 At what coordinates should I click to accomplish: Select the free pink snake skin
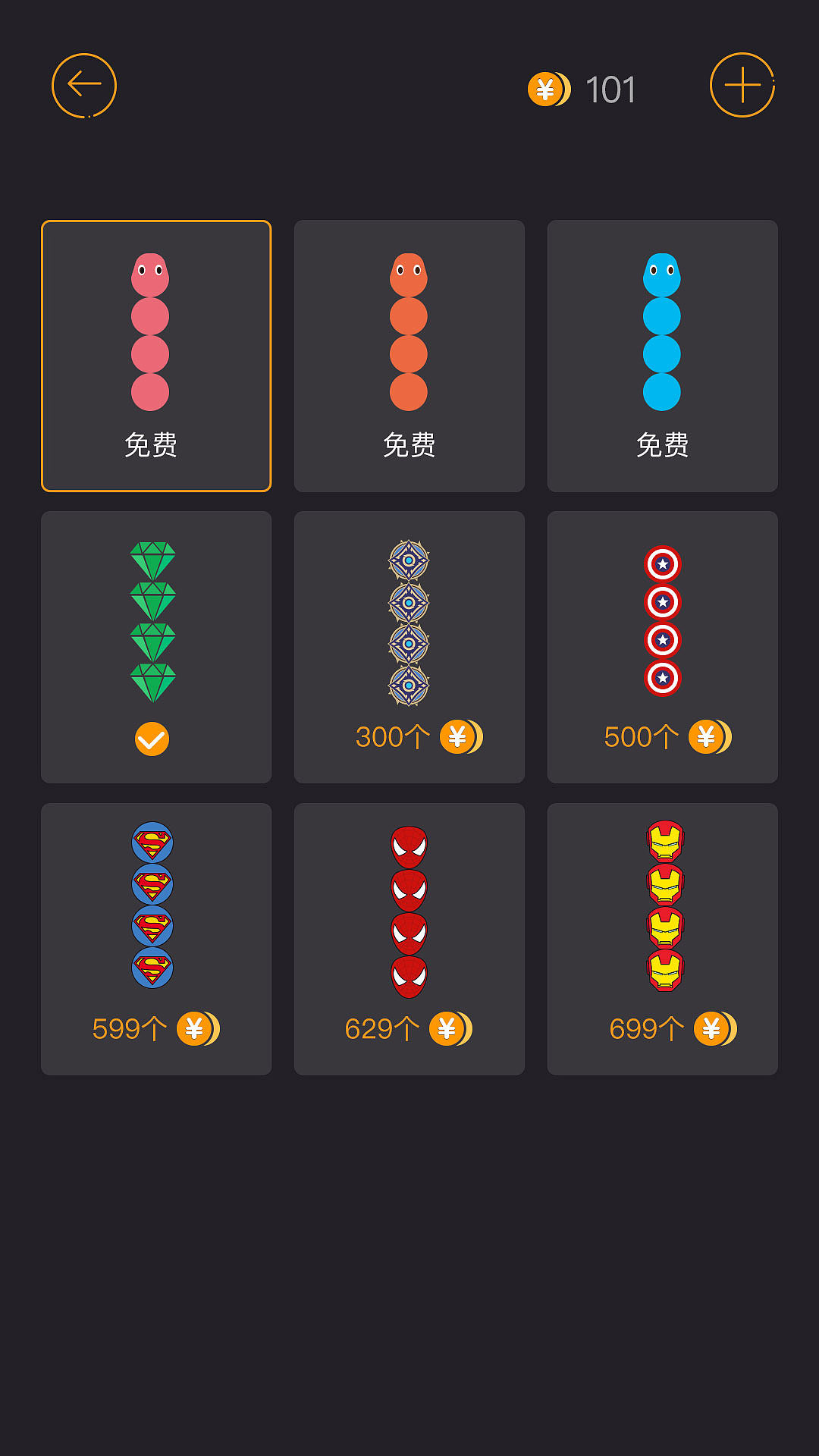(x=156, y=356)
